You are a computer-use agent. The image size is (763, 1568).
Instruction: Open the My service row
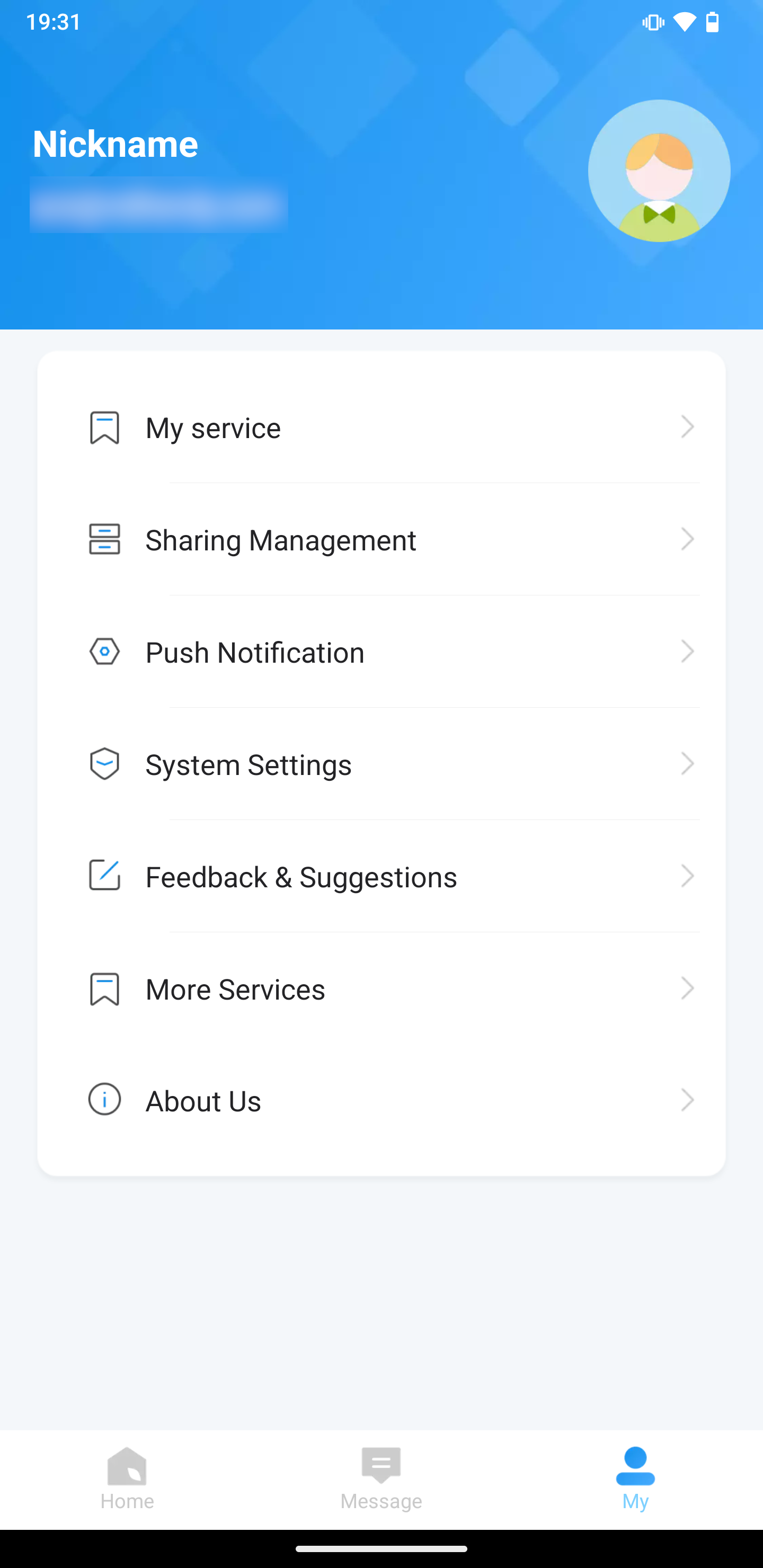[x=381, y=427]
